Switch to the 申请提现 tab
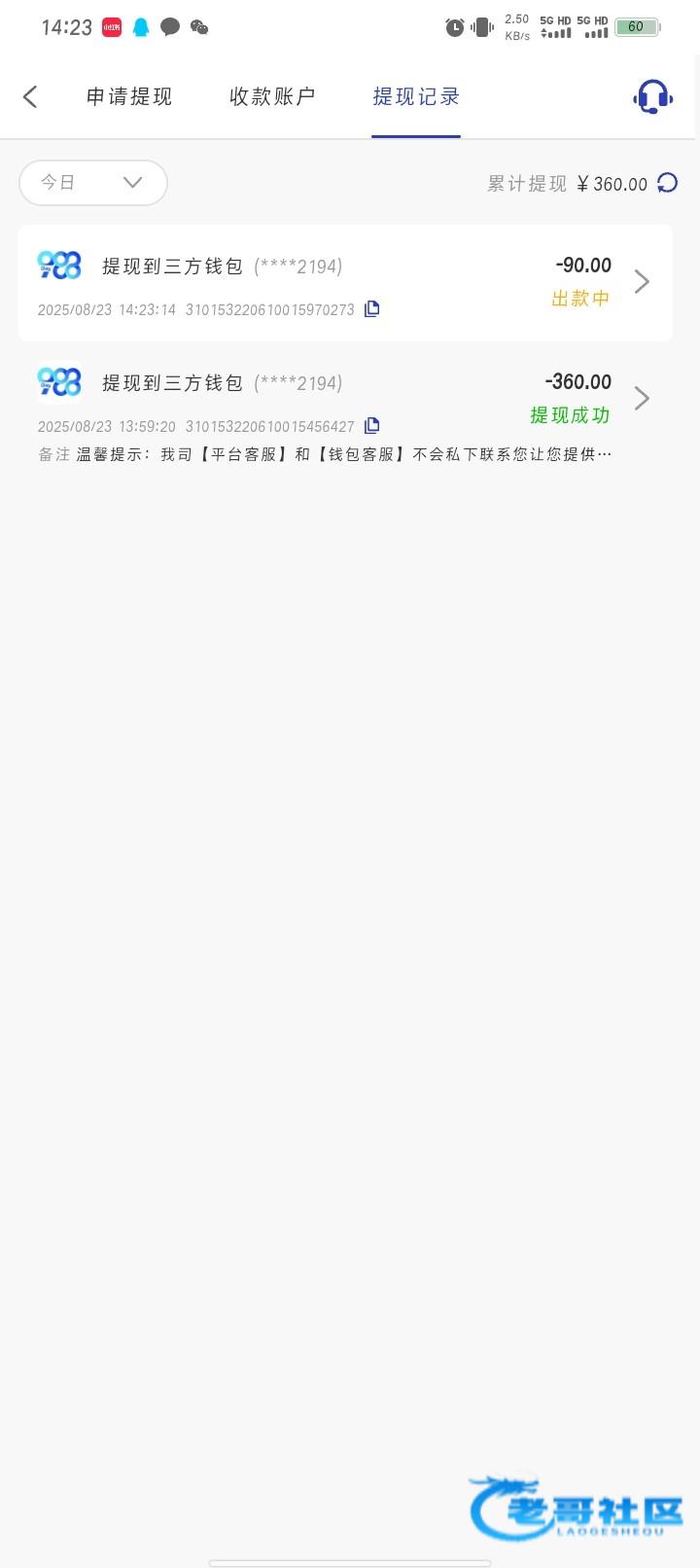Image resolution: width=700 pixels, height=1568 pixels. tap(129, 96)
